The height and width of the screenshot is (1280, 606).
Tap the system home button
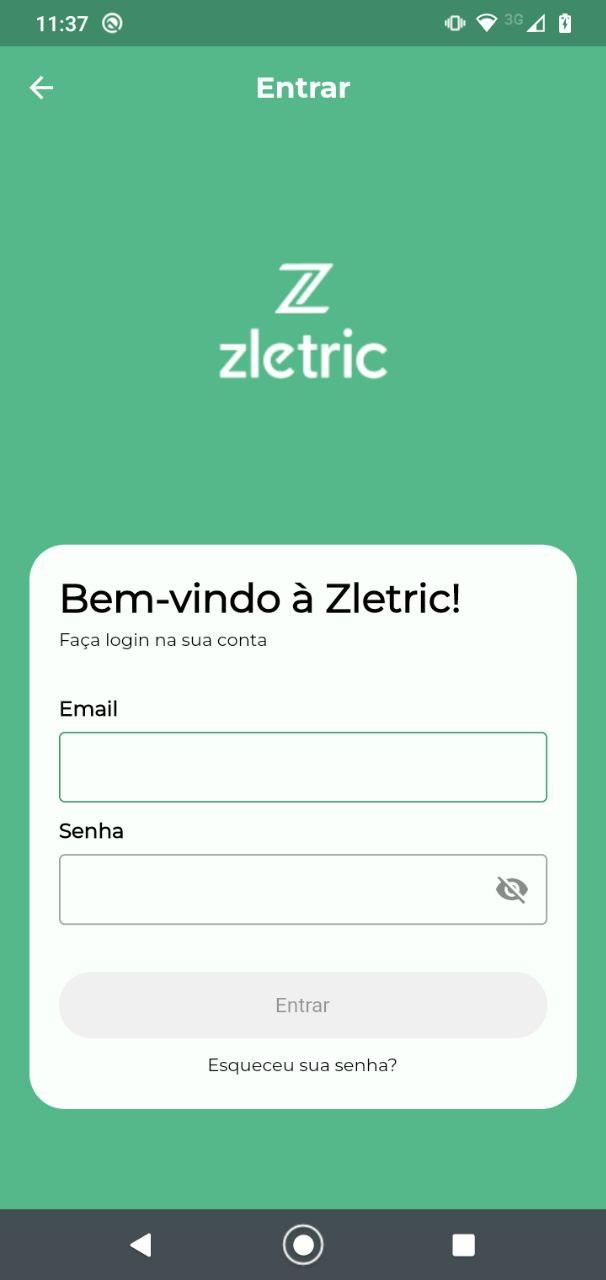tap(303, 1245)
